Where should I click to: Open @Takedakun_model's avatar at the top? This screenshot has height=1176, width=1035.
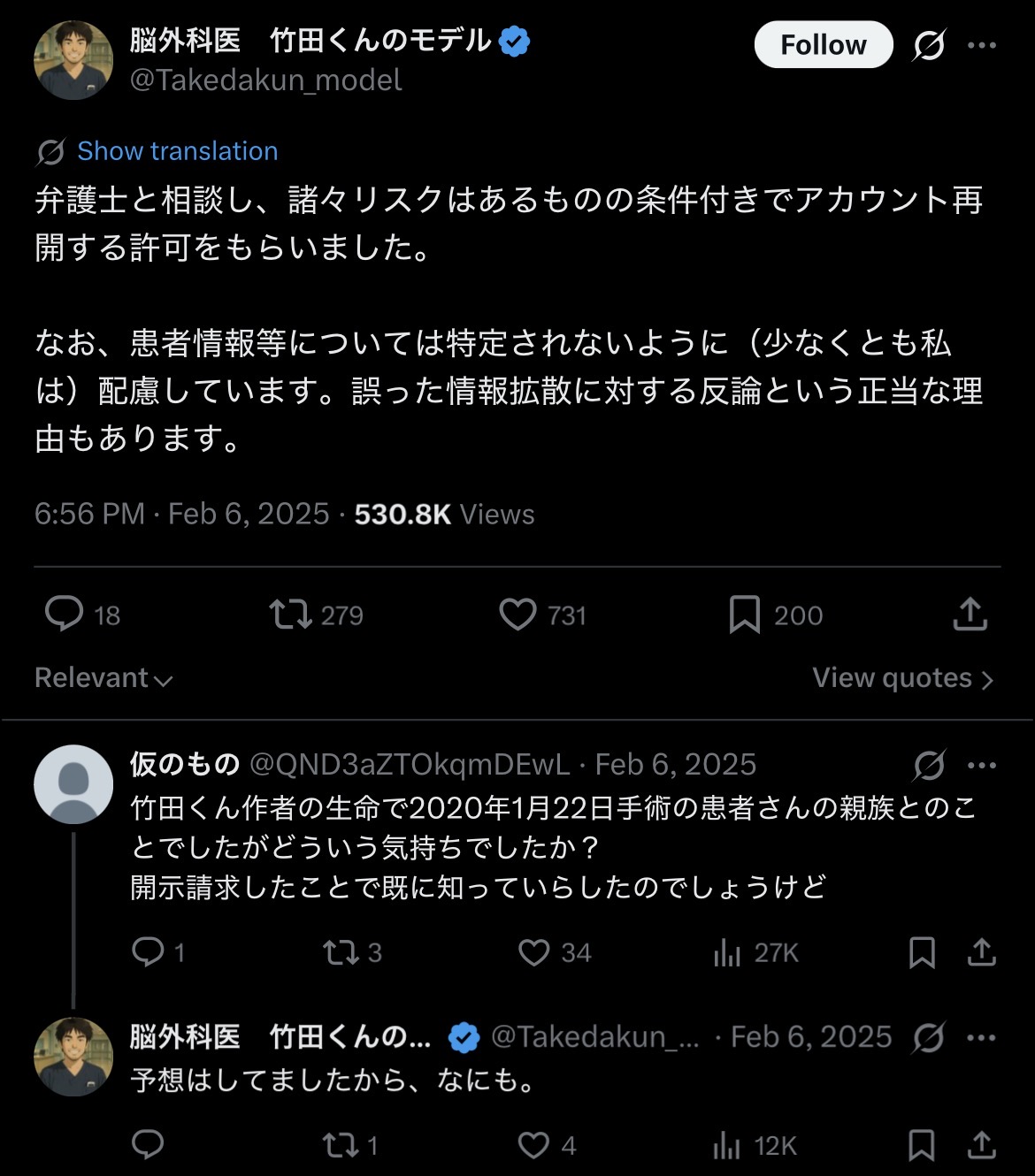[73, 60]
